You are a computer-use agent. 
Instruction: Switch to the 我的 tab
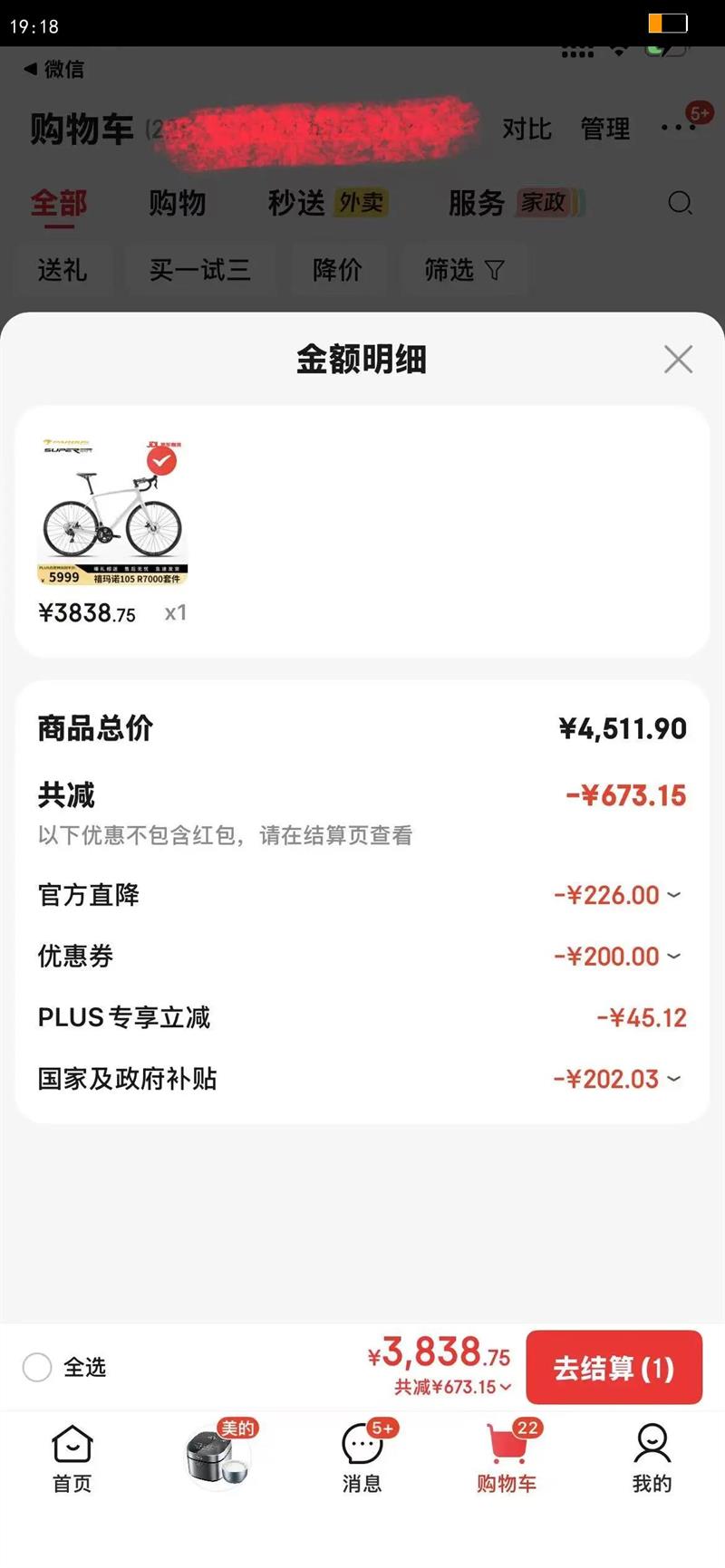click(x=652, y=1457)
